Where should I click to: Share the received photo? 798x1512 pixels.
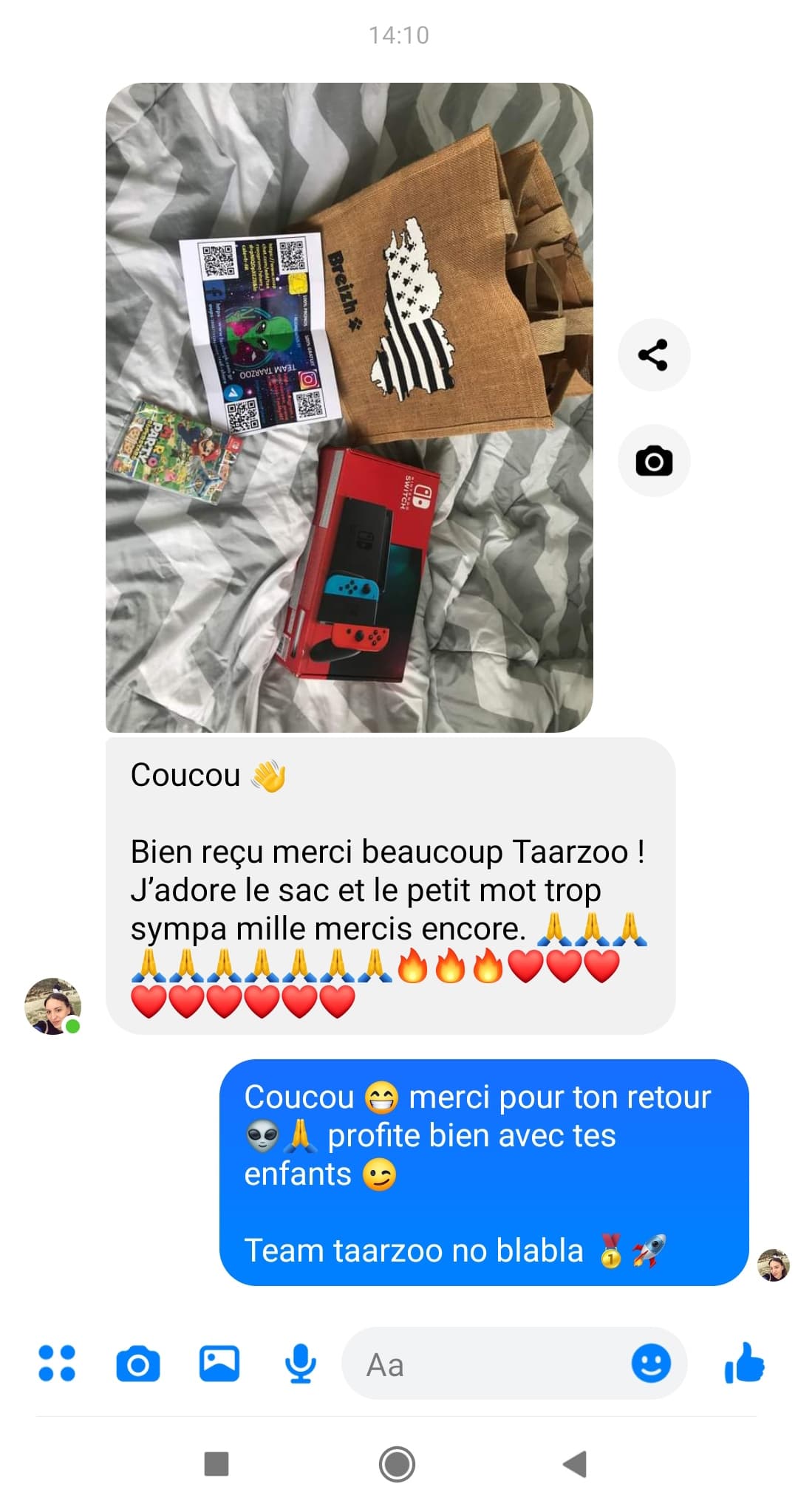653,355
